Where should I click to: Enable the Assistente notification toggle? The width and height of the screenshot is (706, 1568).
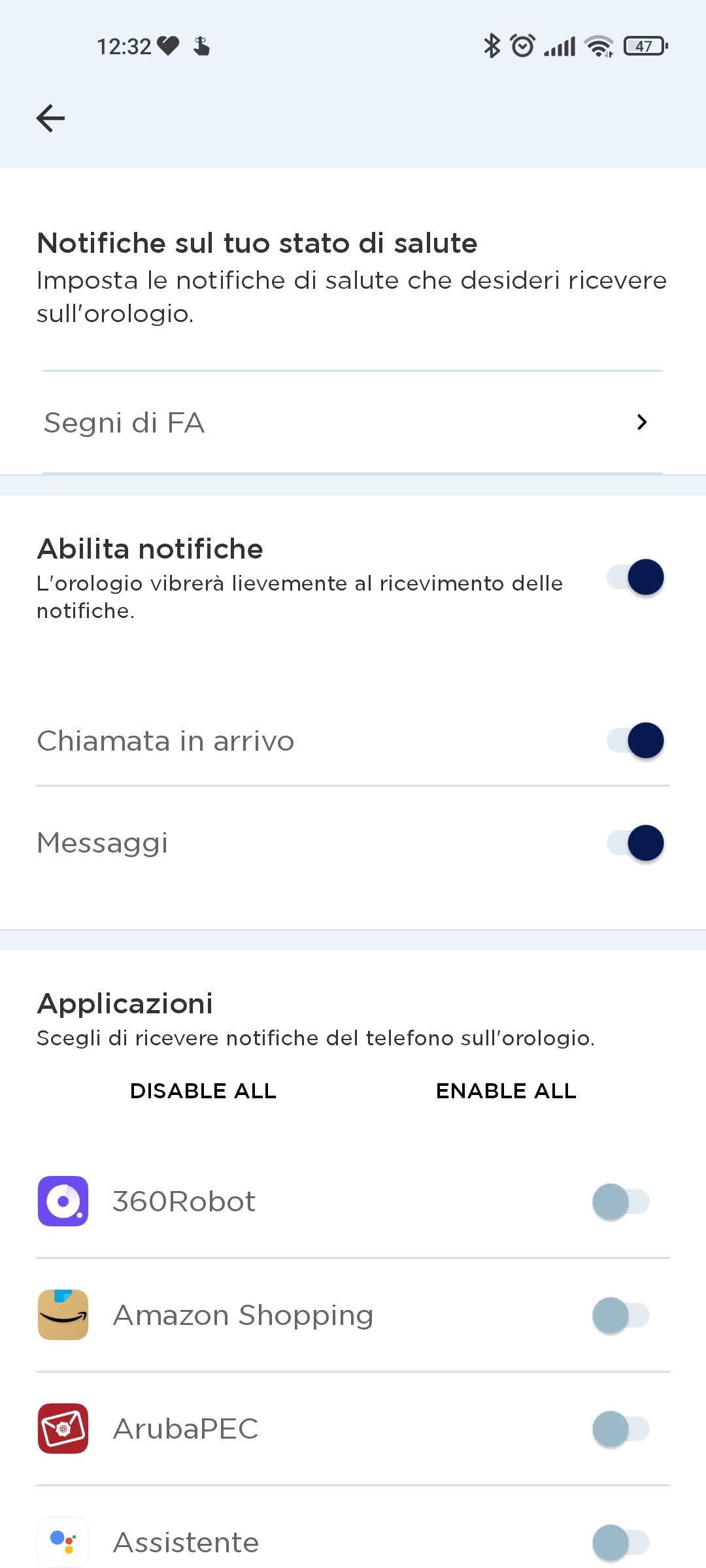pyautogui.click(x=620, y=1543)
